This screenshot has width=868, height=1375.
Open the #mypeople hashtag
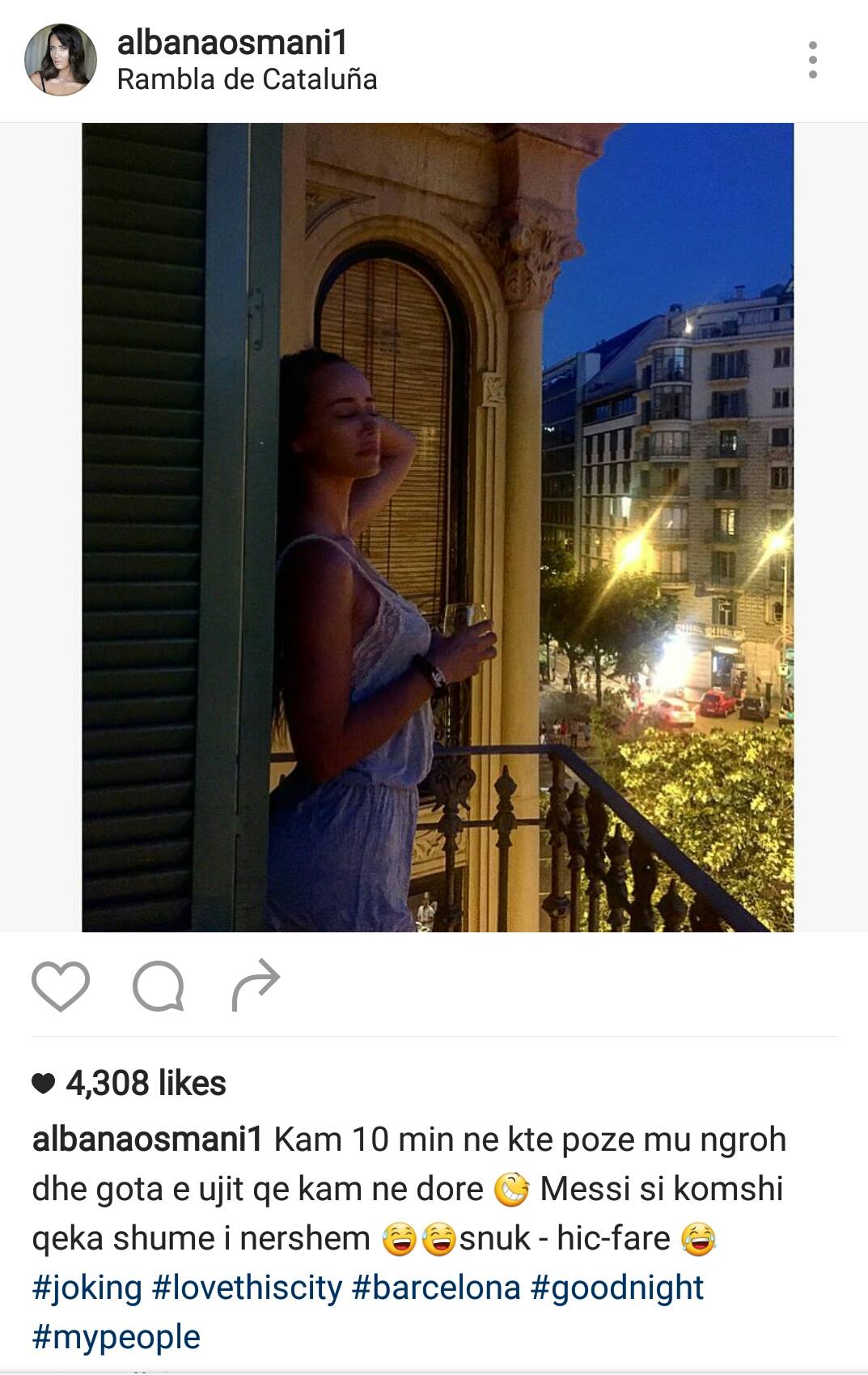[116, 1337]
